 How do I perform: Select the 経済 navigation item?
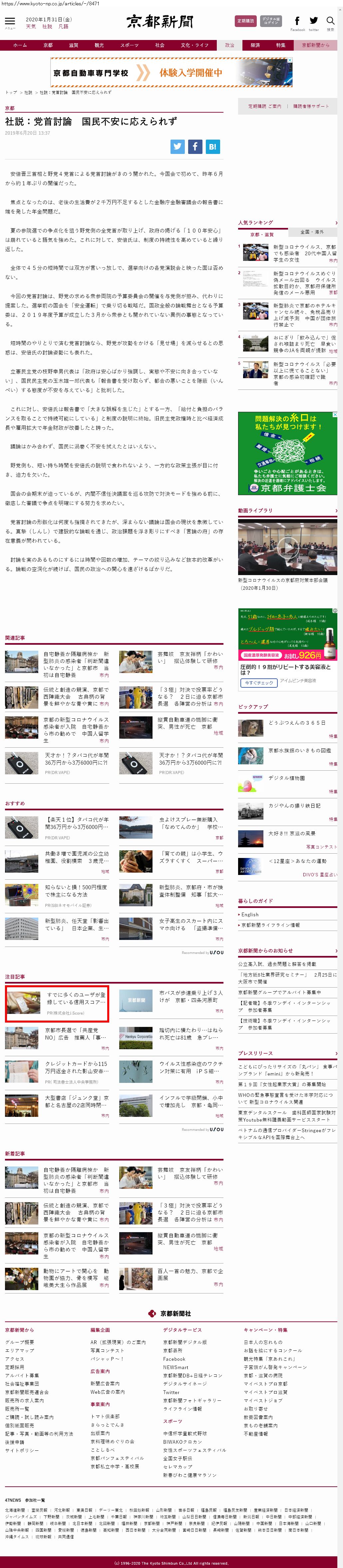[255, 45]
